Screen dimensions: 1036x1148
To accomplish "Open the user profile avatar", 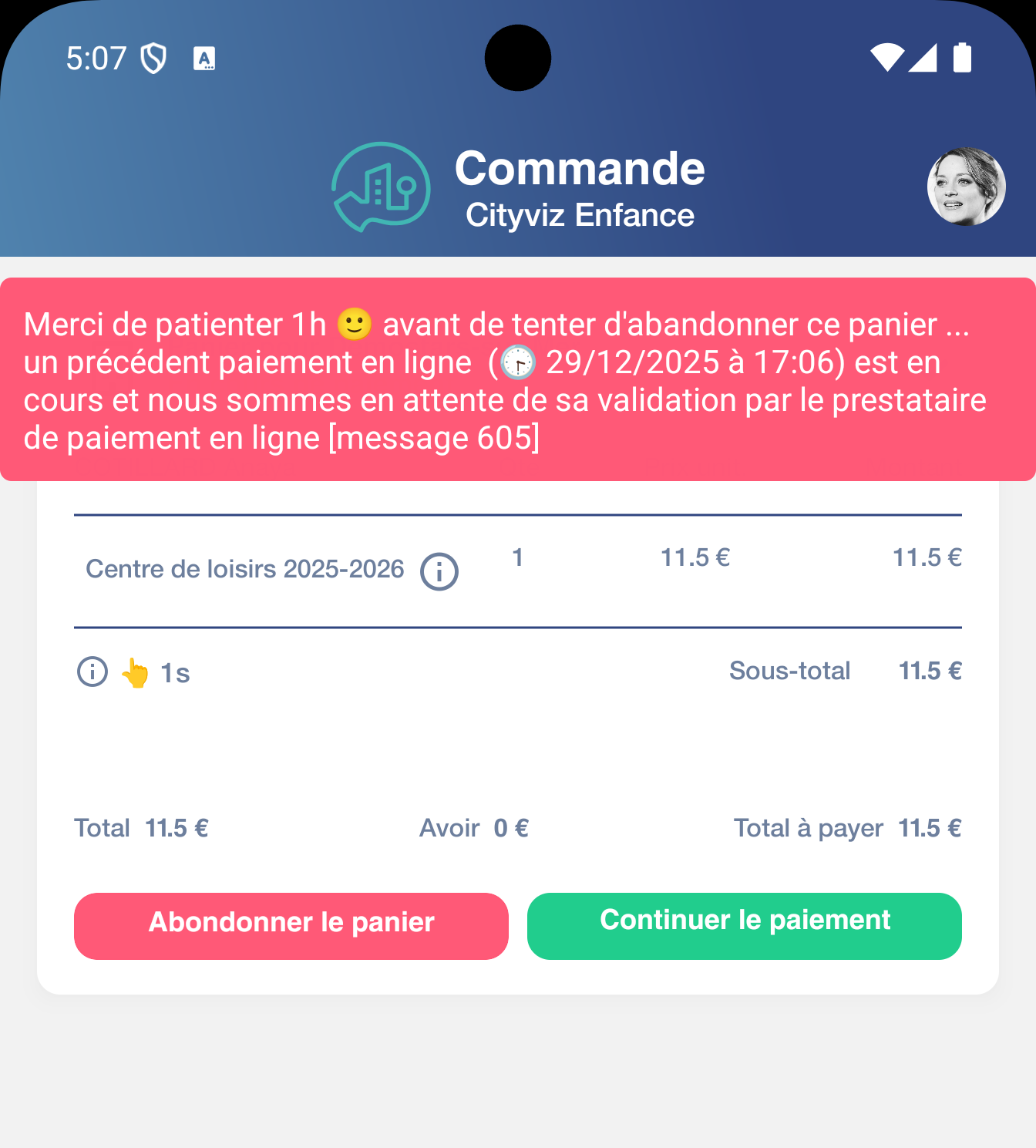I will (966, 187).
